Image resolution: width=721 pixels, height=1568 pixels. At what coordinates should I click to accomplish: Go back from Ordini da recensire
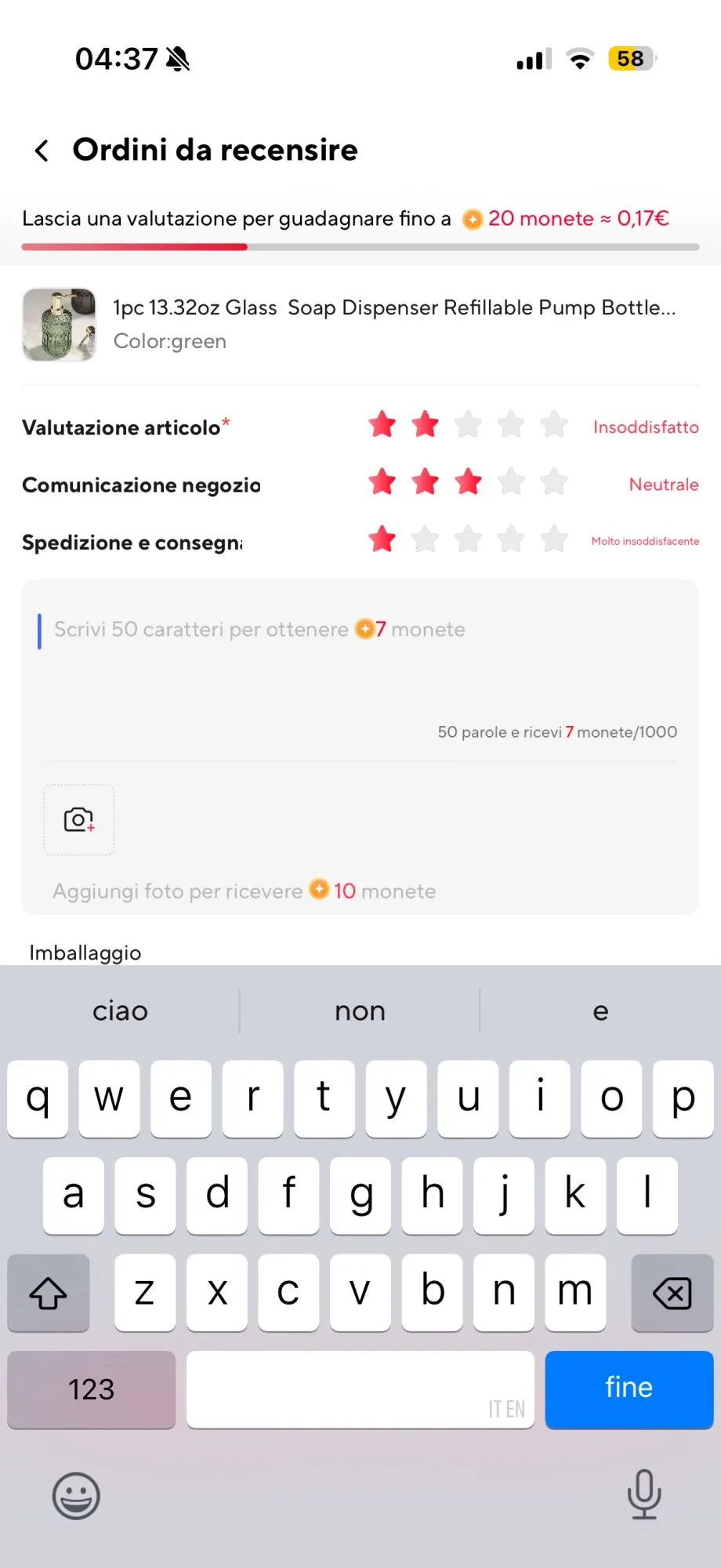tap(42, 150)
